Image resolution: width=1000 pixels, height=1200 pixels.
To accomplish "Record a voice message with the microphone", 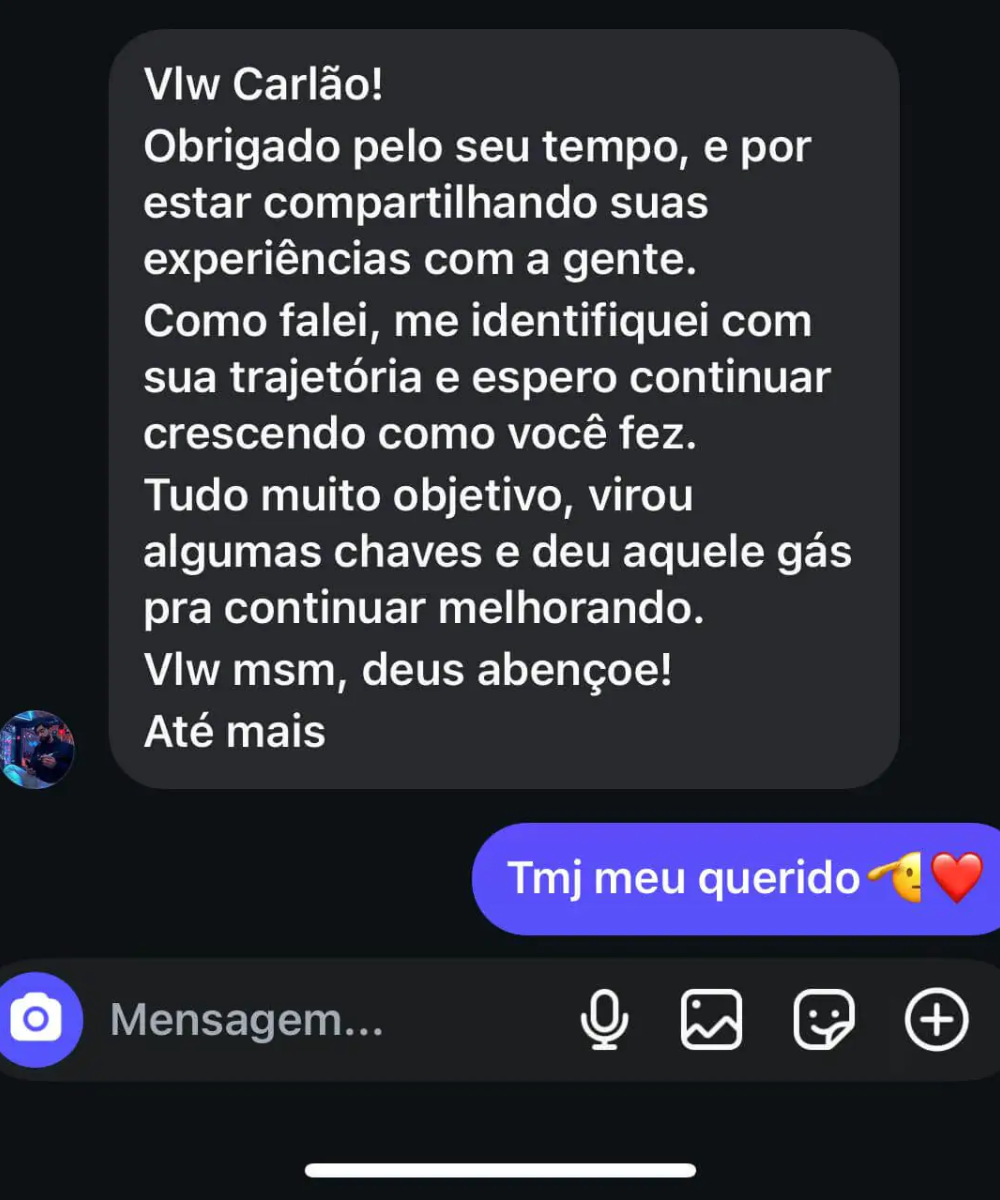I will [604, 1020].
